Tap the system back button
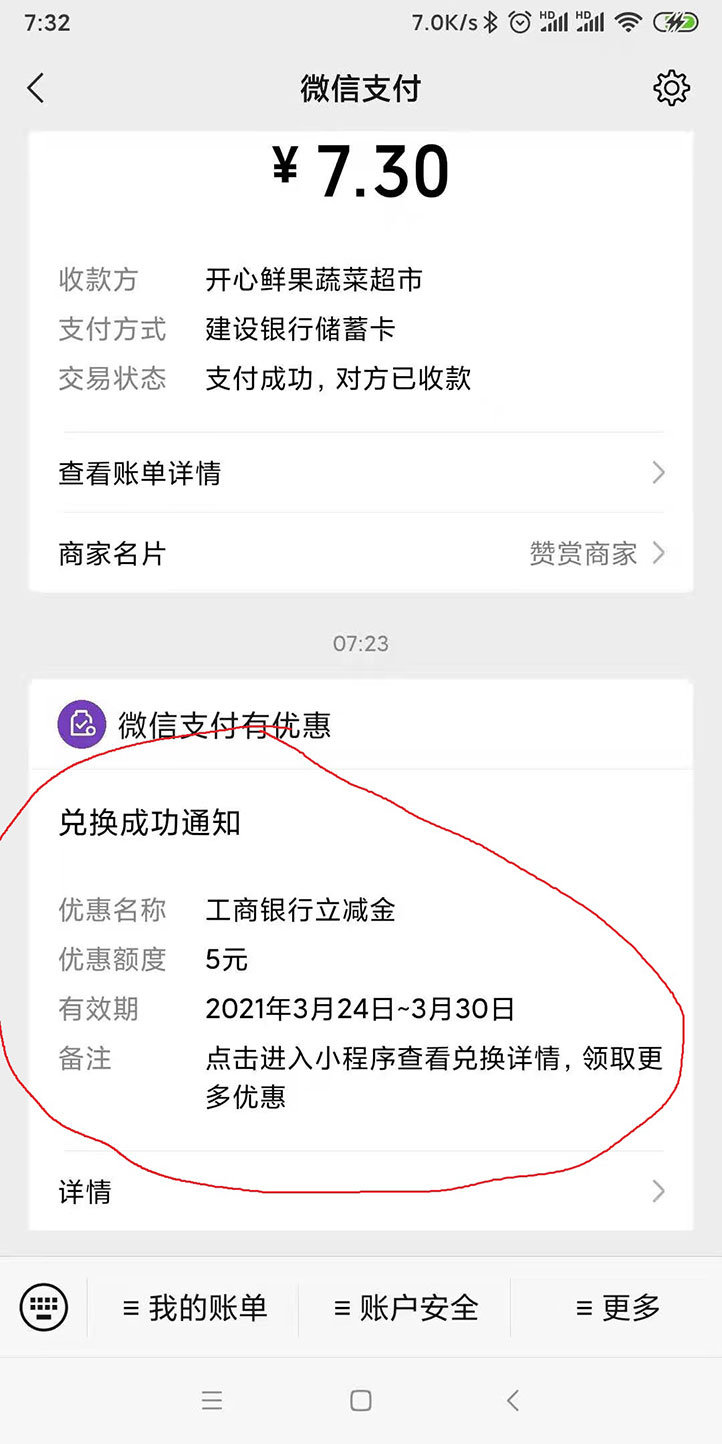Image resolution: width=722 pixels, height=1444 pixels. [x=512, y=1401]
